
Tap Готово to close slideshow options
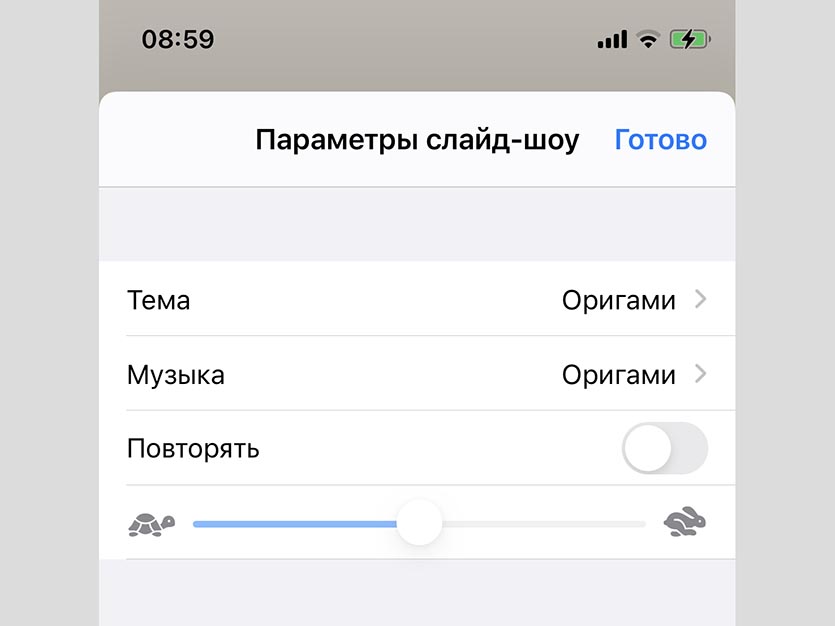[x=660, y=140]
